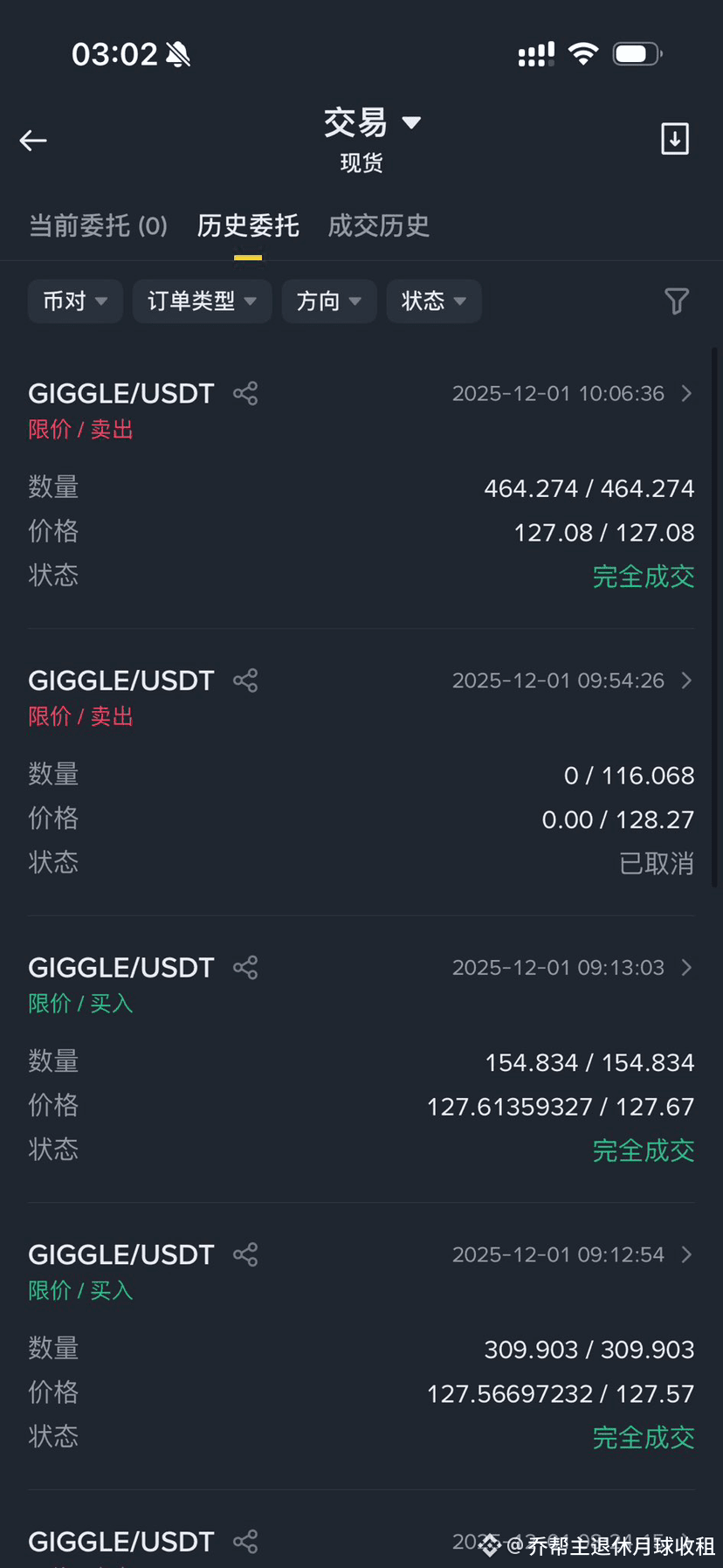The width and height of the screenshot is (723, 1568).
Task: Switch to the 当前委托 tab
Action: click(98, 226)
